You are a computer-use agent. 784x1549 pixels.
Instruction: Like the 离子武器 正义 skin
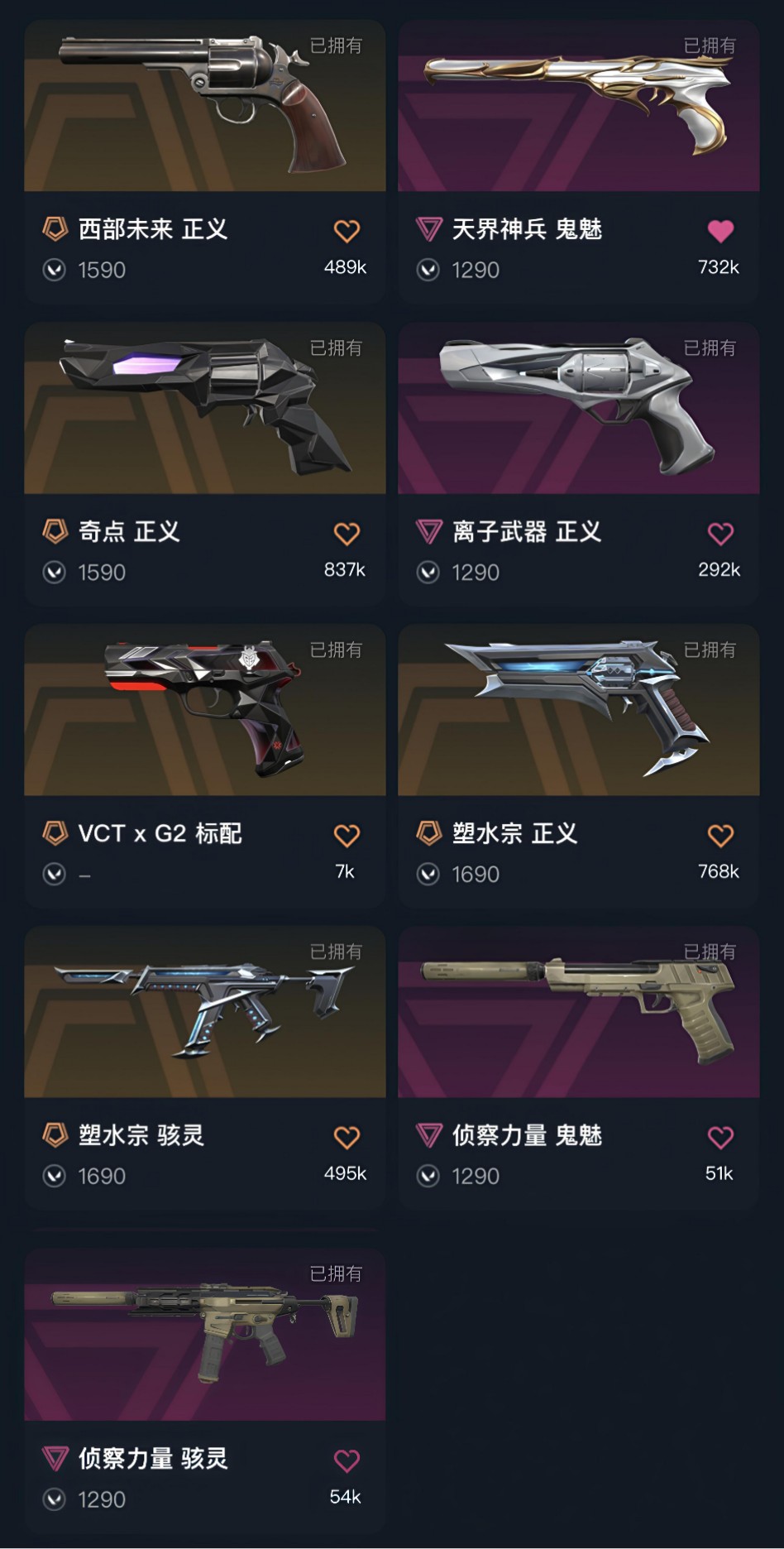(x=720, y=534)
